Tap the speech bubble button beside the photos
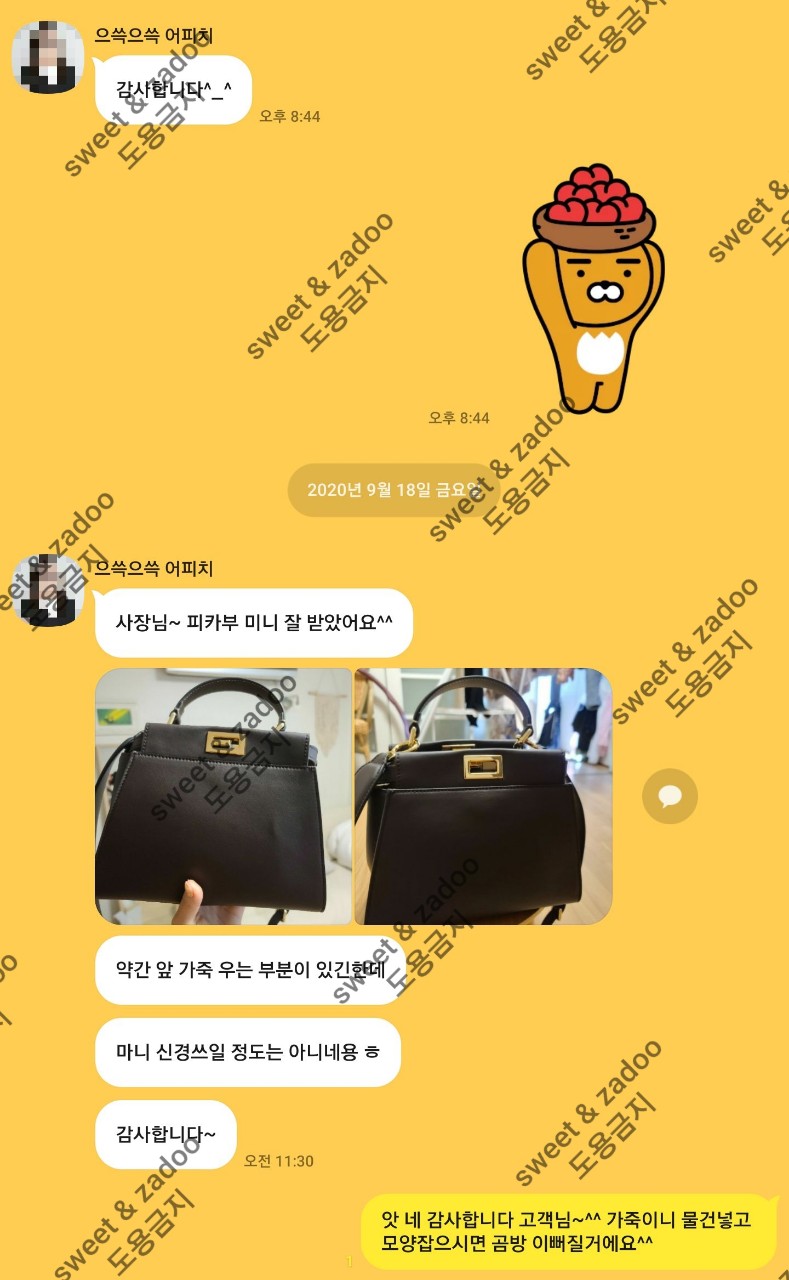Image resolution: width=789 pixels, height=1280 pixels. click(x=670, y=796)
